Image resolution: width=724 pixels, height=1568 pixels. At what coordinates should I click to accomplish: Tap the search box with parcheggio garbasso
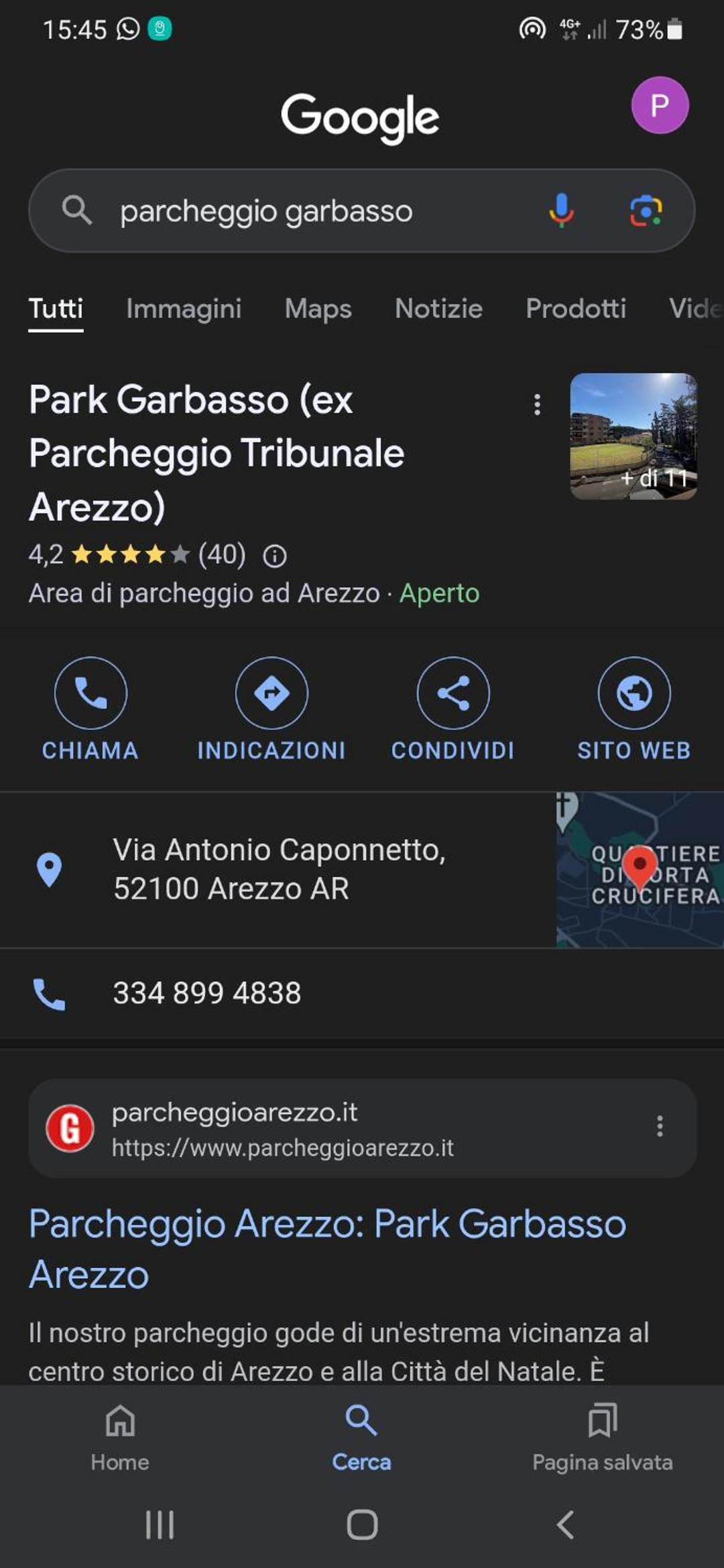coord(361,211)
